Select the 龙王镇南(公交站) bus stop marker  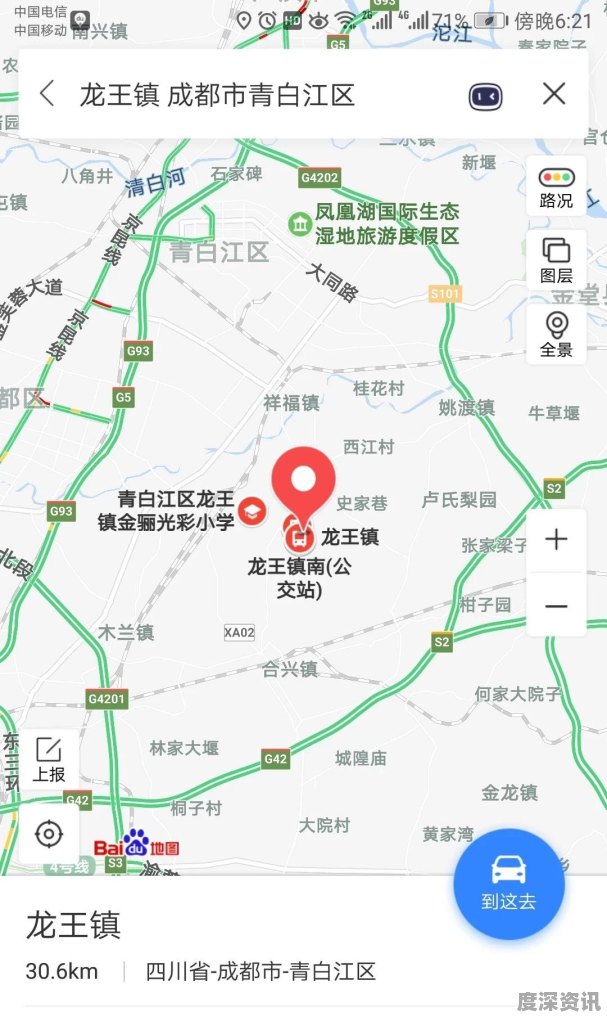pyautogui.click(x=298, y=538)
